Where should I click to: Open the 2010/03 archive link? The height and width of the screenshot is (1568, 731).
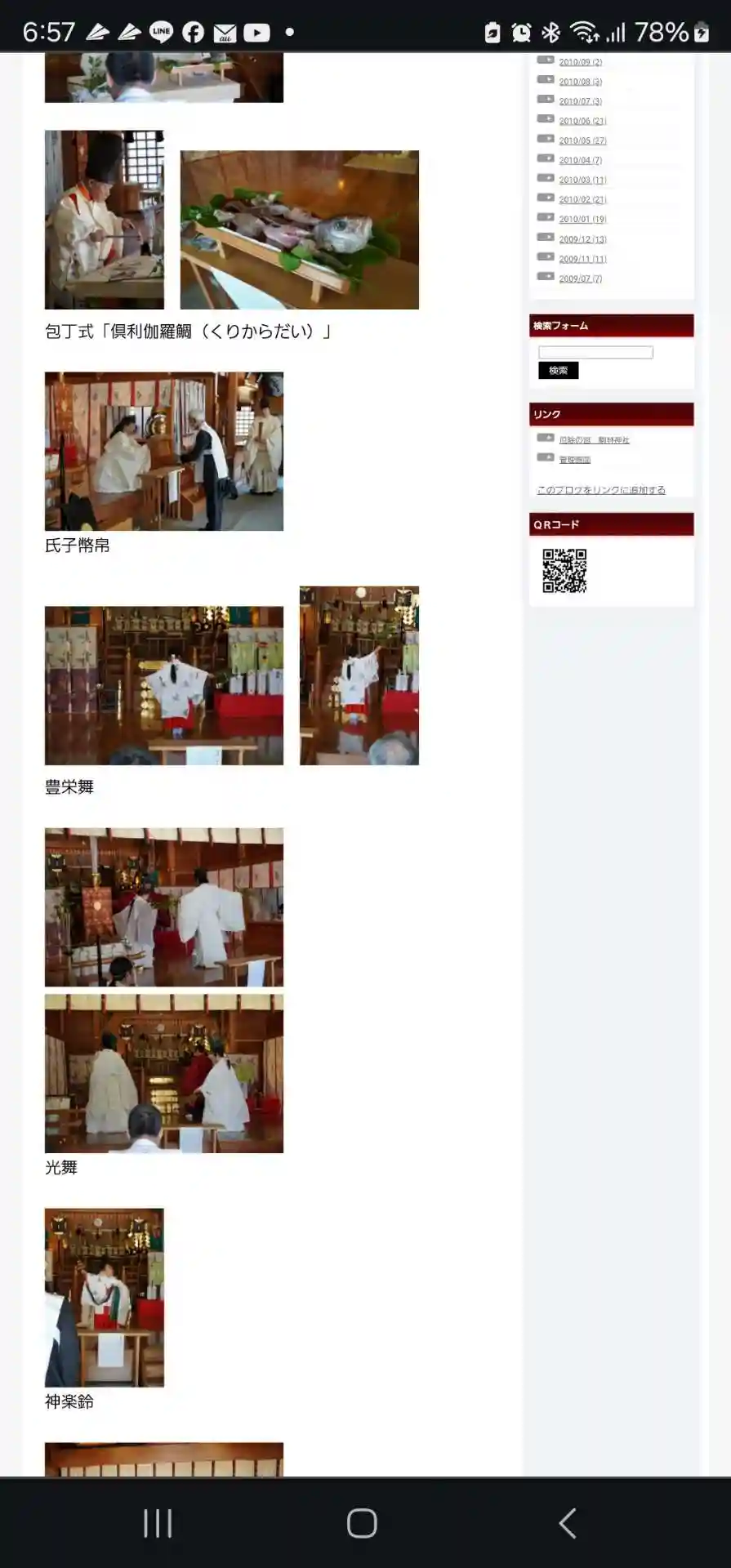(x=582, y=180)
